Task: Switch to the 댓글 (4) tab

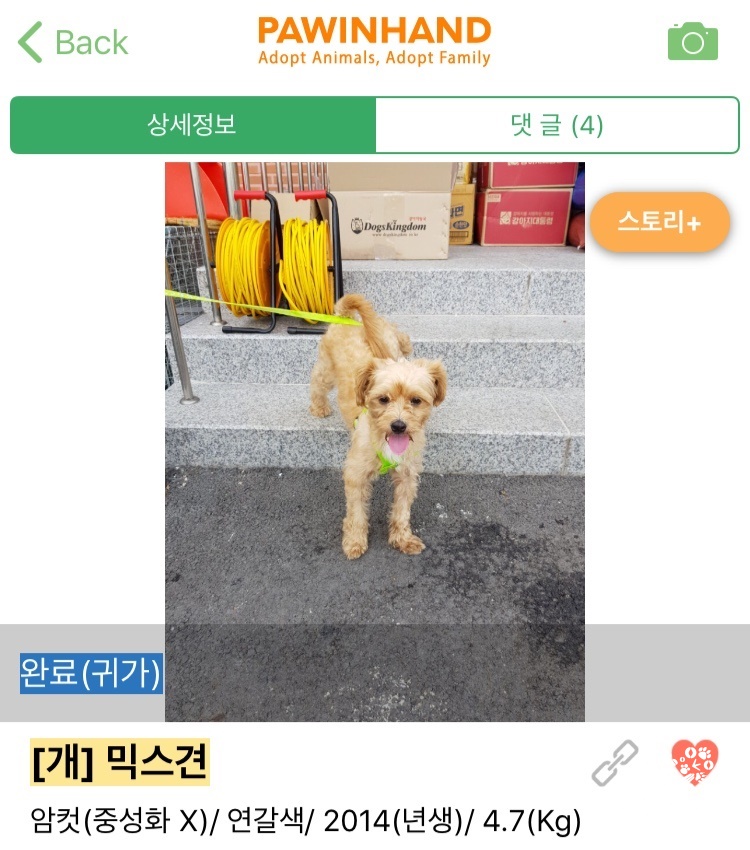Action: point(557,125)
